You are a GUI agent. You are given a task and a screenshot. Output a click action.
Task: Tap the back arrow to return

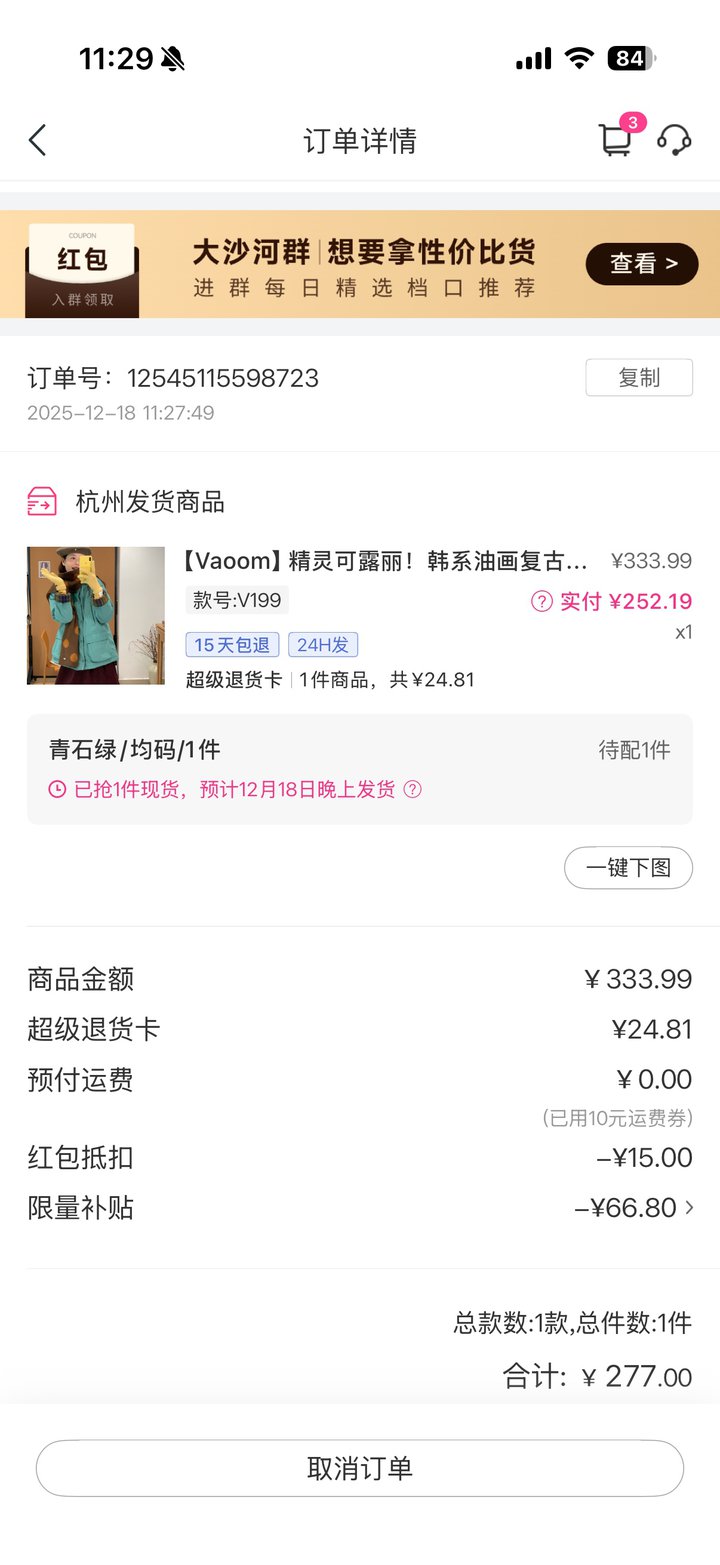pos(38,140)
